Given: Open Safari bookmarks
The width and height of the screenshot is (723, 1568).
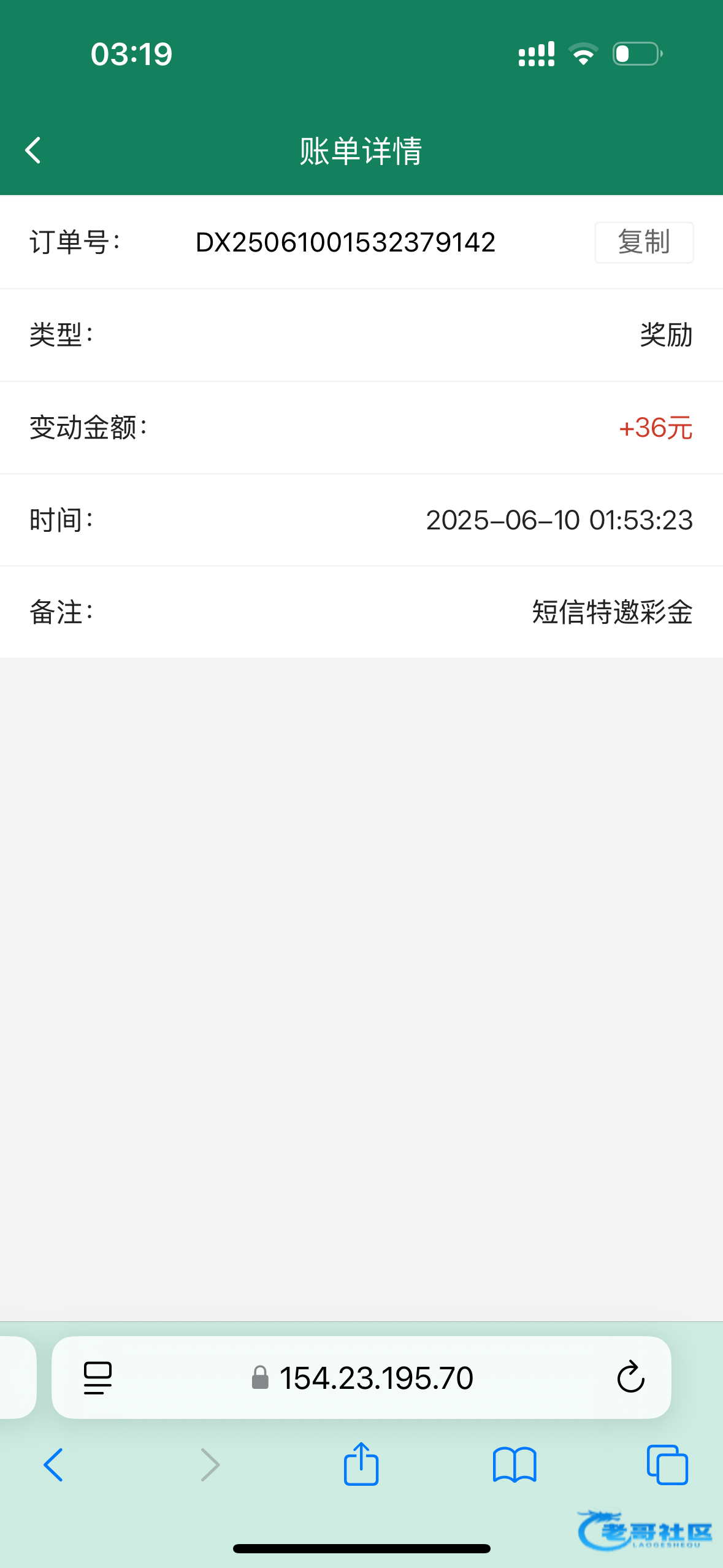Looking at the screenshot, I should (x=515, y=1465).
